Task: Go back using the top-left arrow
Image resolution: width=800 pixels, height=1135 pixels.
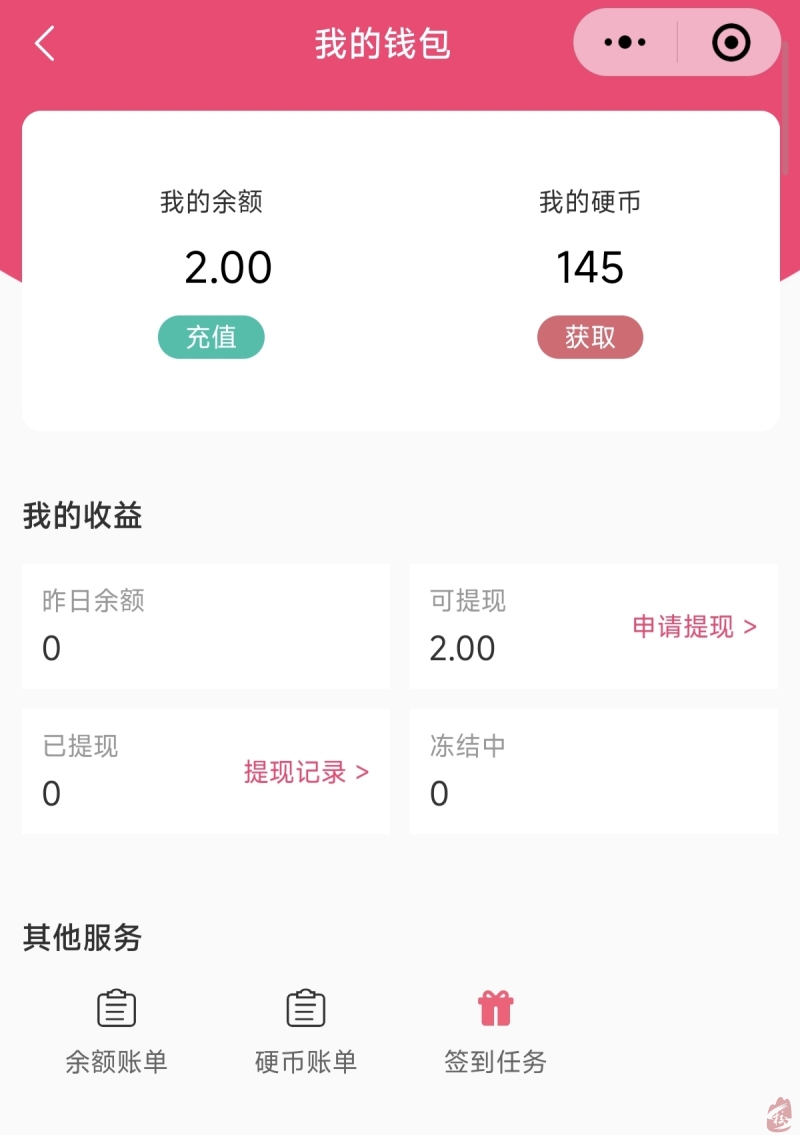Action: click(x=45, y=44)
